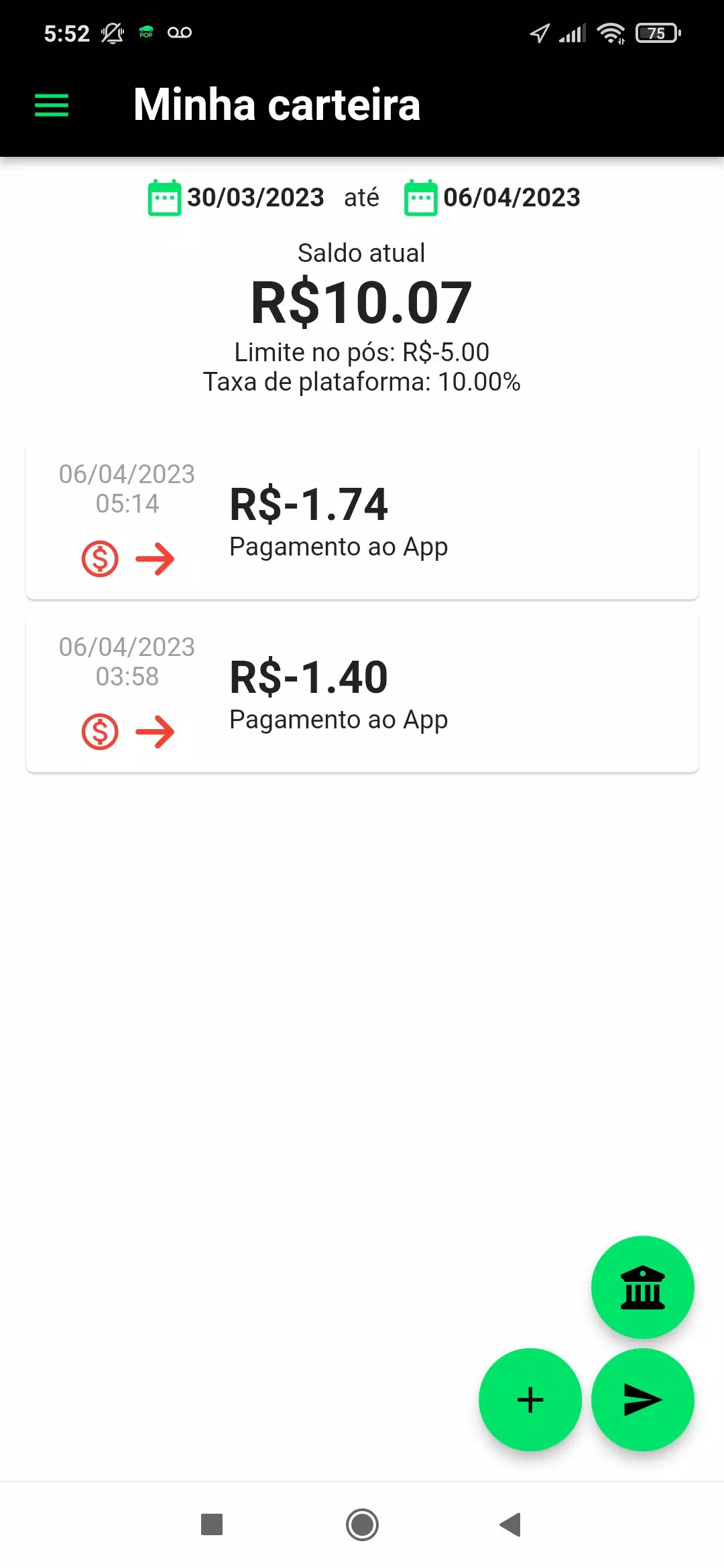Screen dimensions: 724x1568
Task: Go to the system home screen
Action: point(362,1524)
